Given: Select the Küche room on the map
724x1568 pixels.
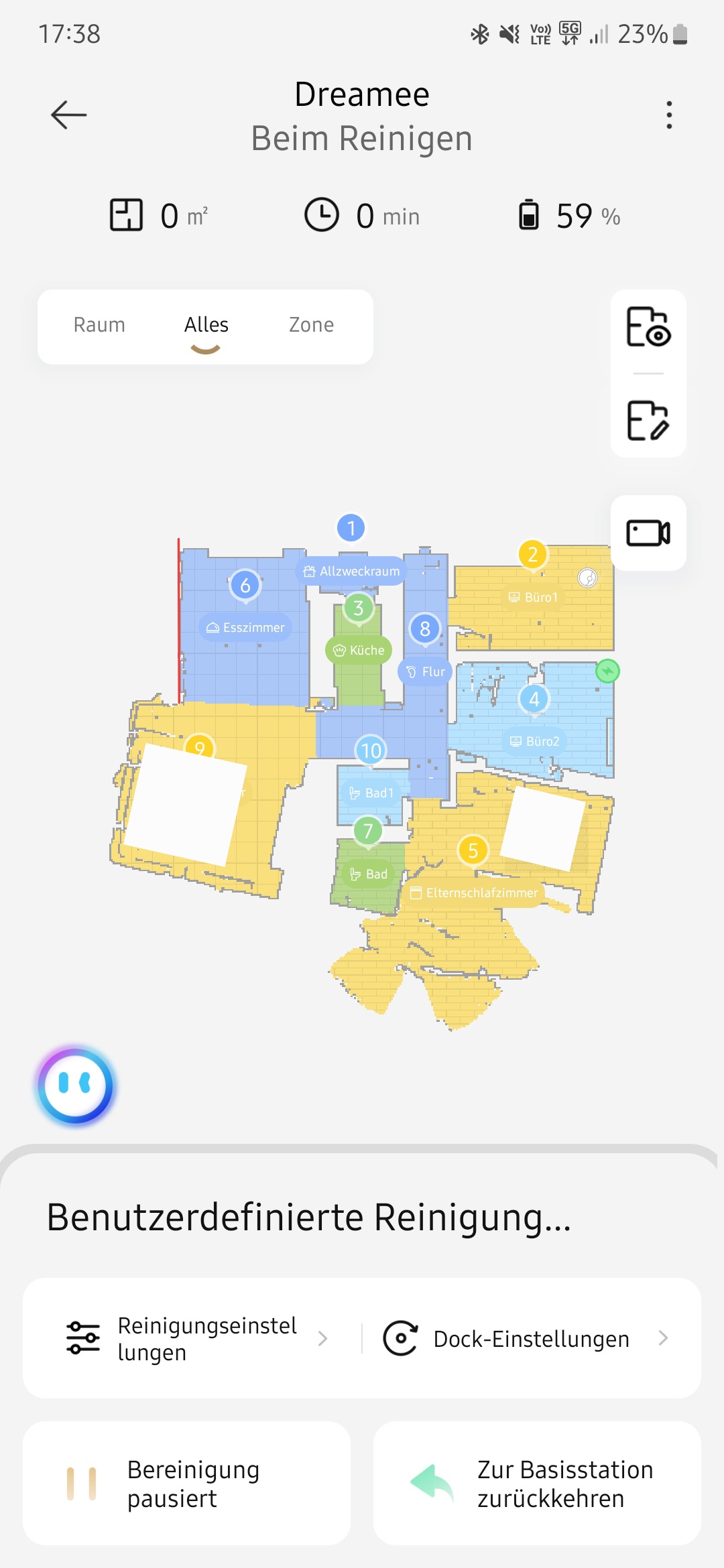Looking at the screenshot, I should click(359, 650).
